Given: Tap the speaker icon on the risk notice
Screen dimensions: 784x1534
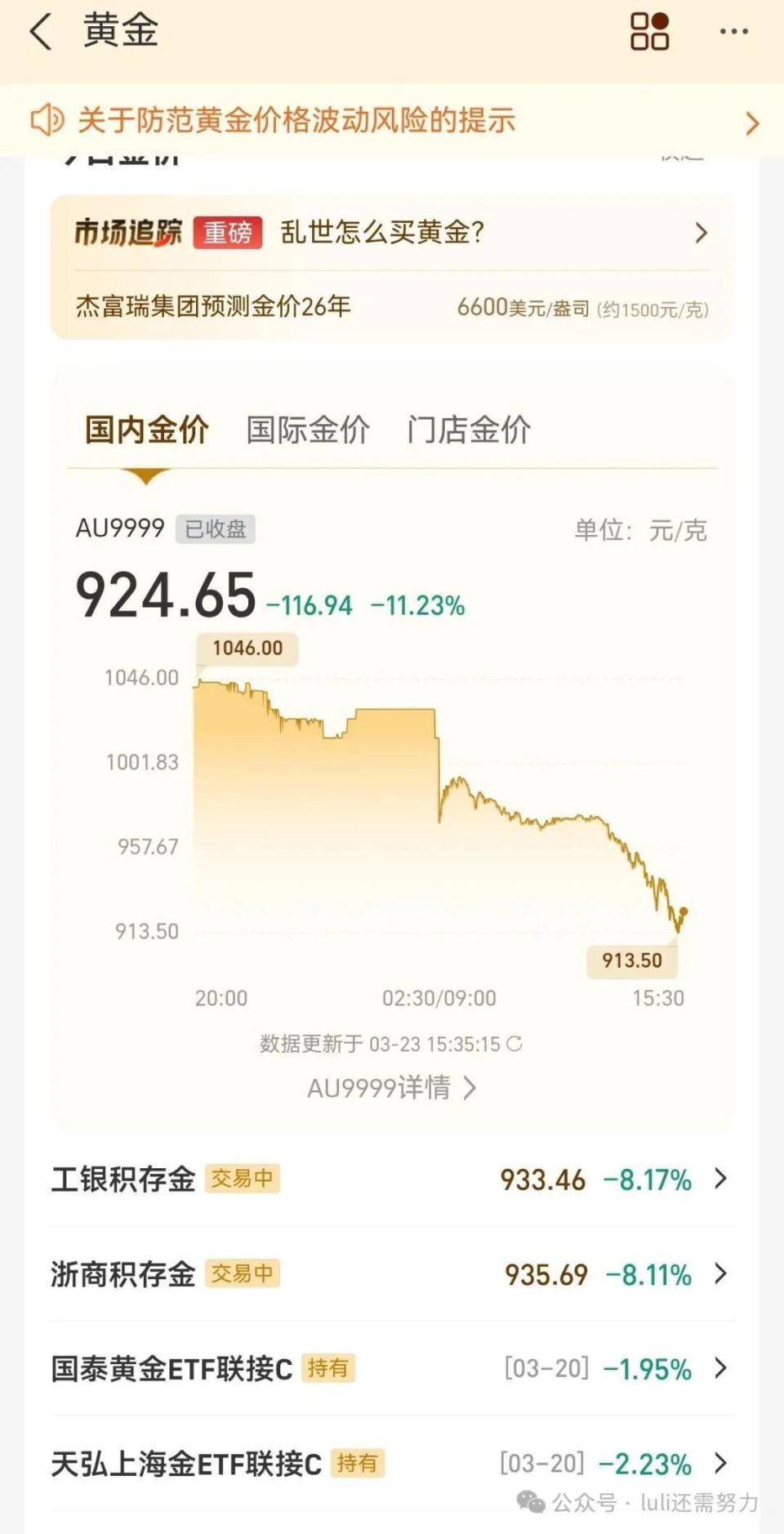Looking at the screenshot, I should coord(47,121).
